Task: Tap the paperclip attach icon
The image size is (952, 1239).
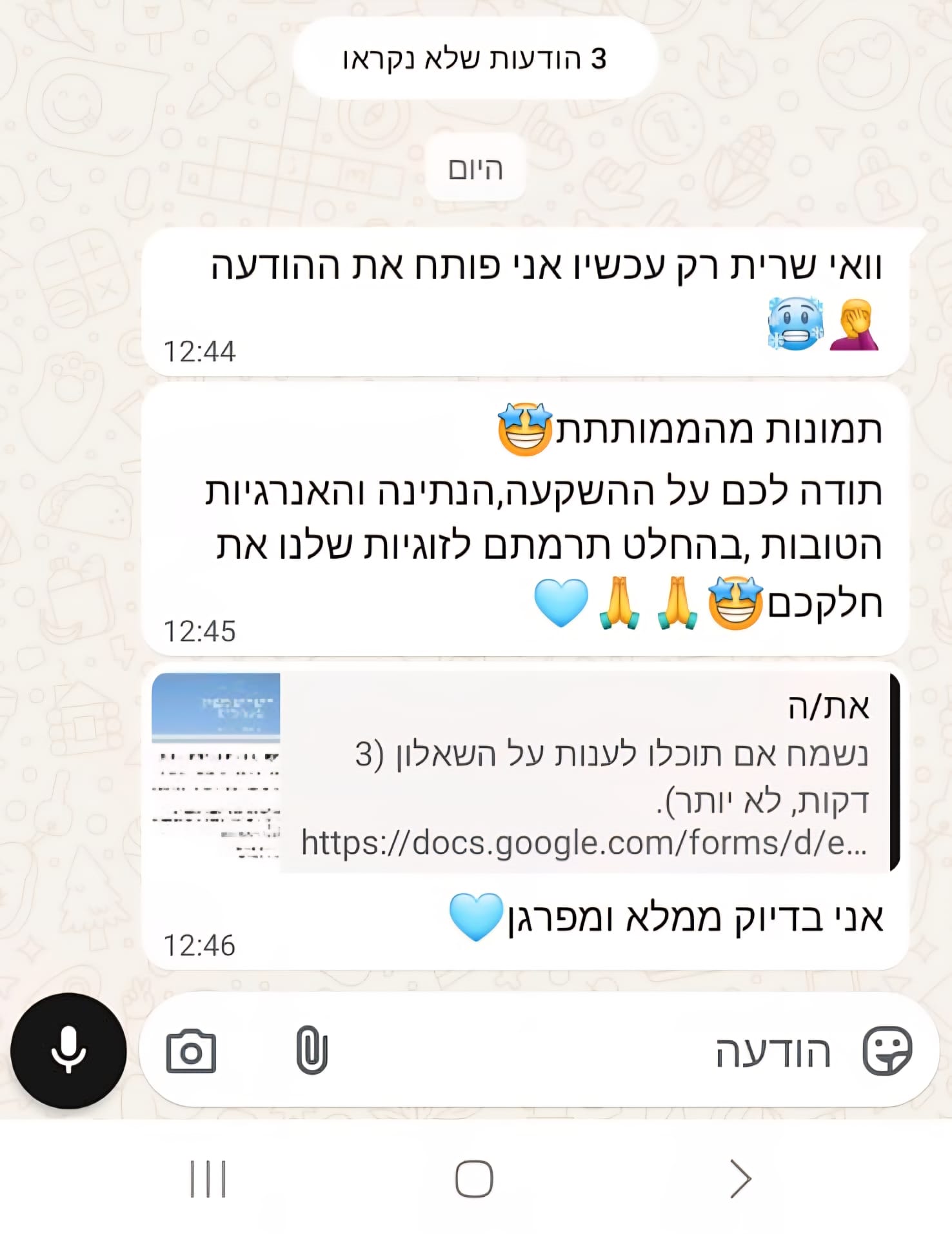Action: click(312, 1050)
